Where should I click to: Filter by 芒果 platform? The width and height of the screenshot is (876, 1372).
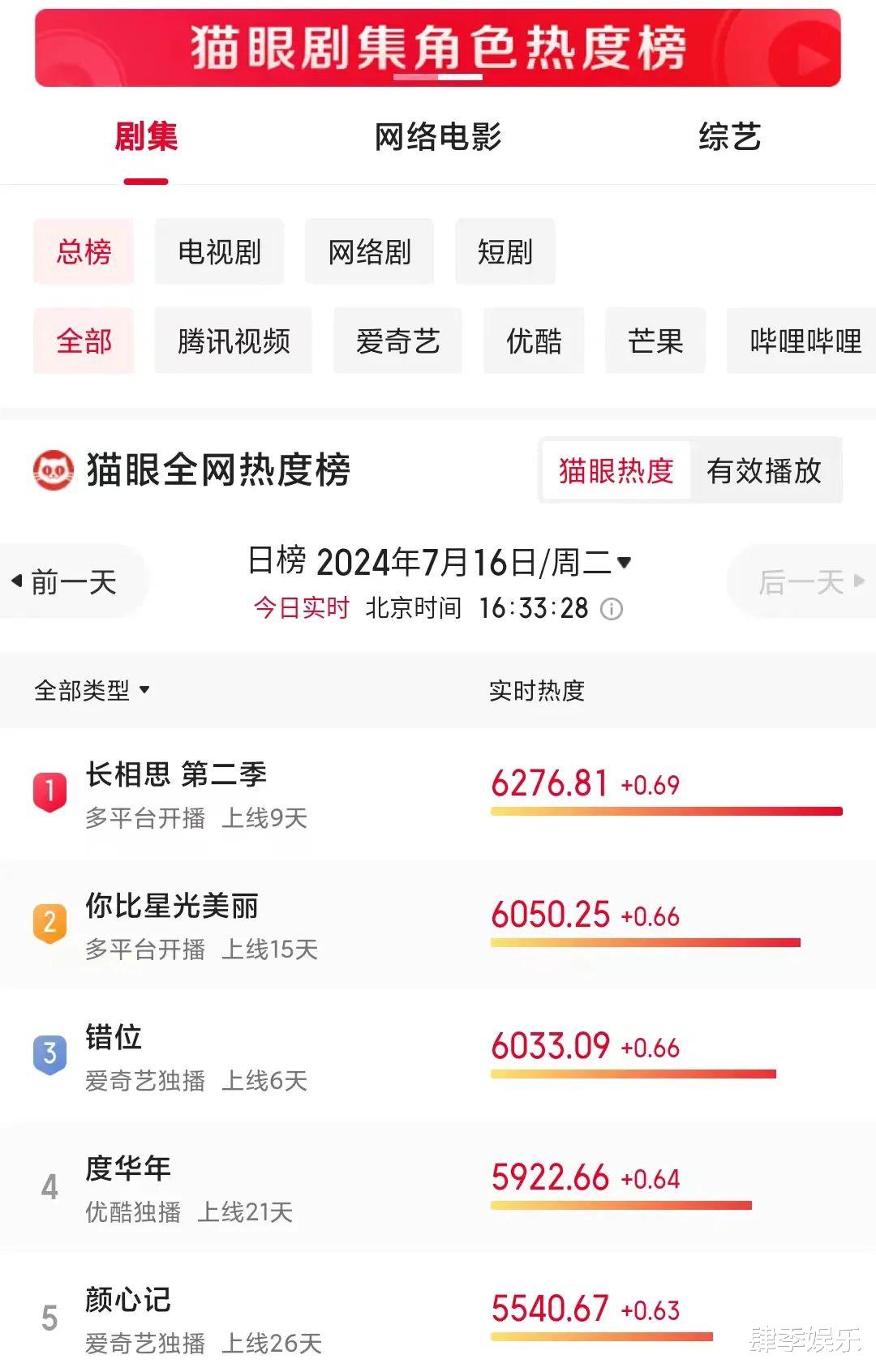coord(655,341)
